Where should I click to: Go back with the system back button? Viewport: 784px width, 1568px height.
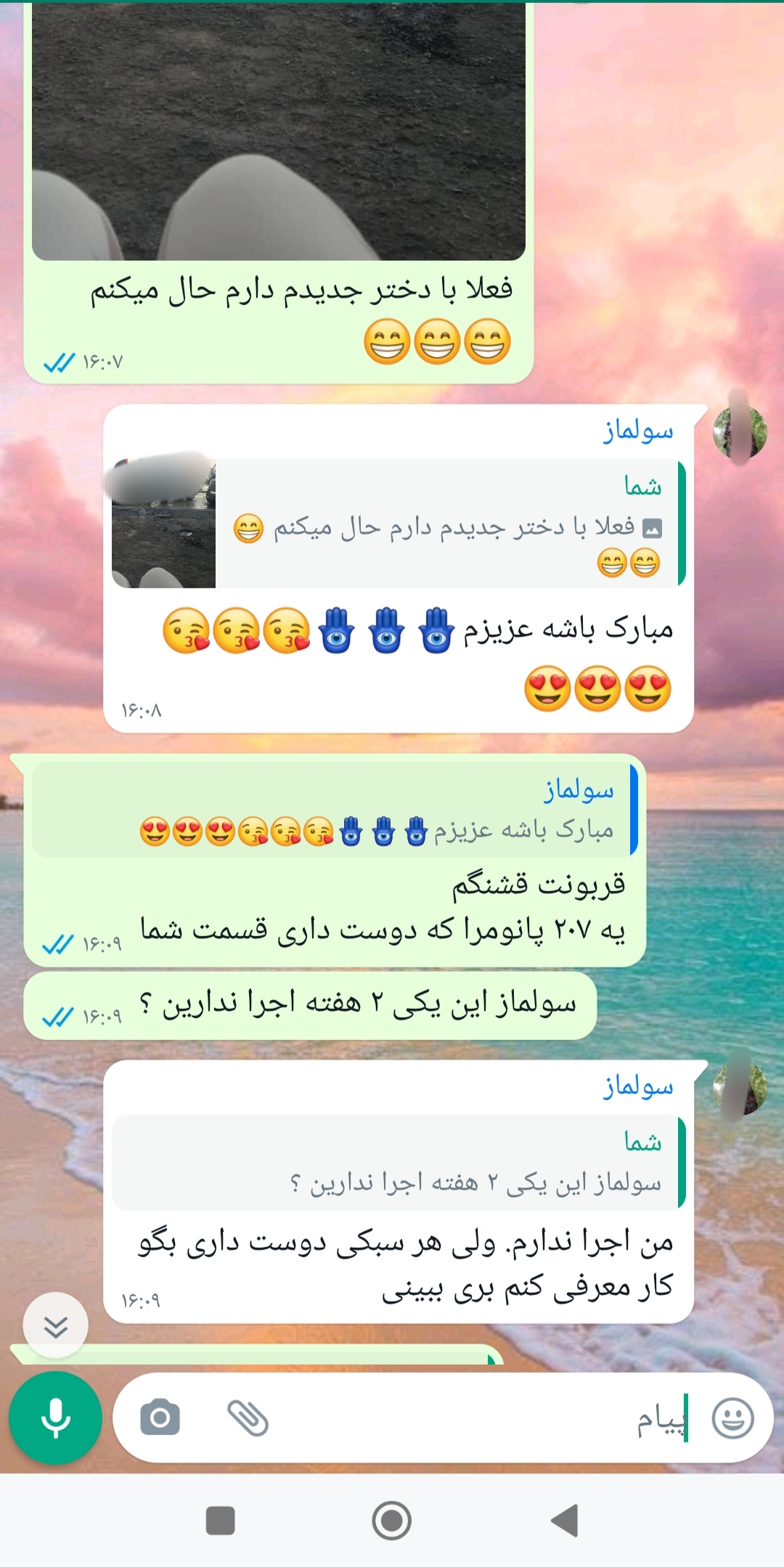pyautogui.click(x=564, y=1520)
